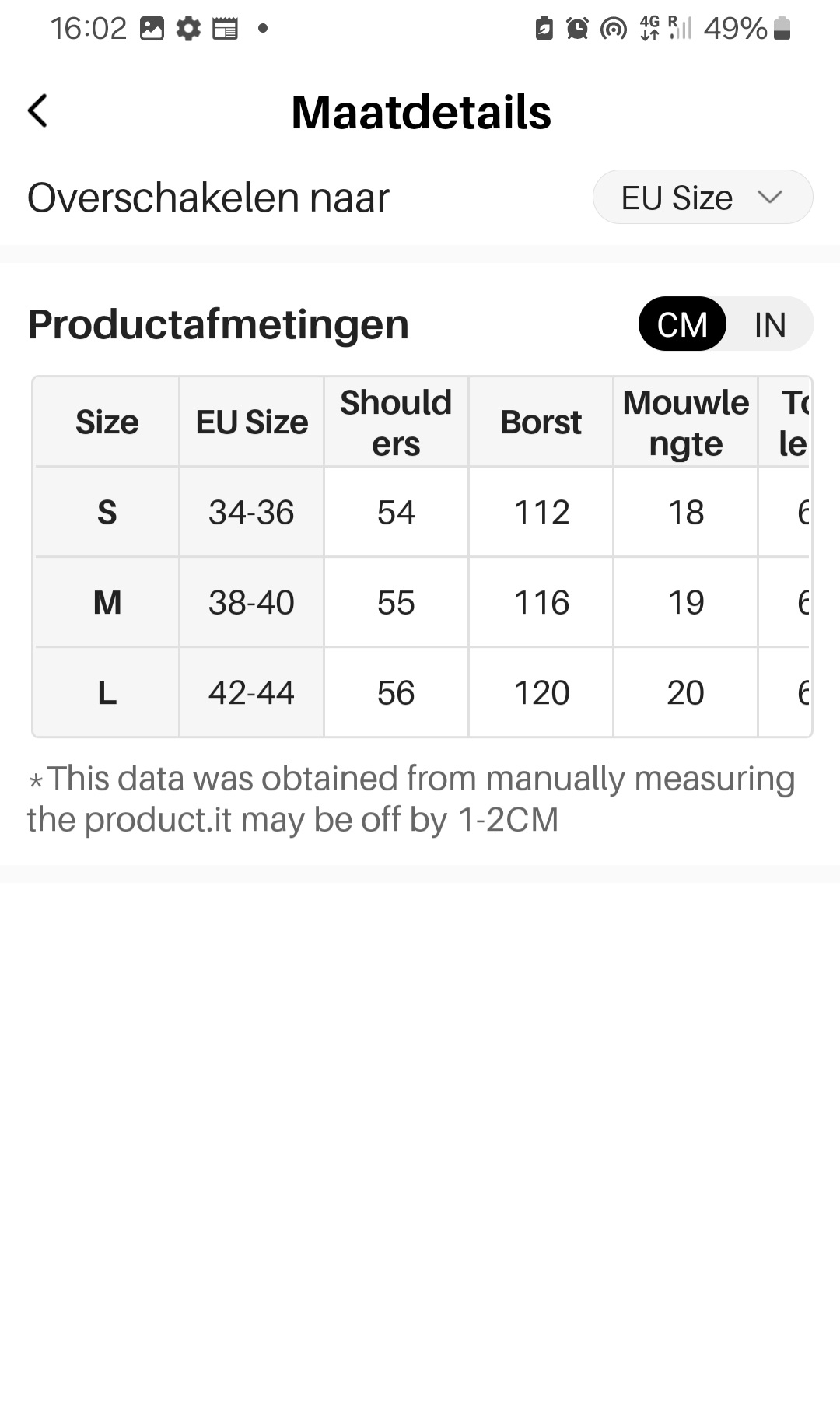The height and width of the screenshot is (1401, 840).
Task: Go back from Maatdetails
Action: 37,111
